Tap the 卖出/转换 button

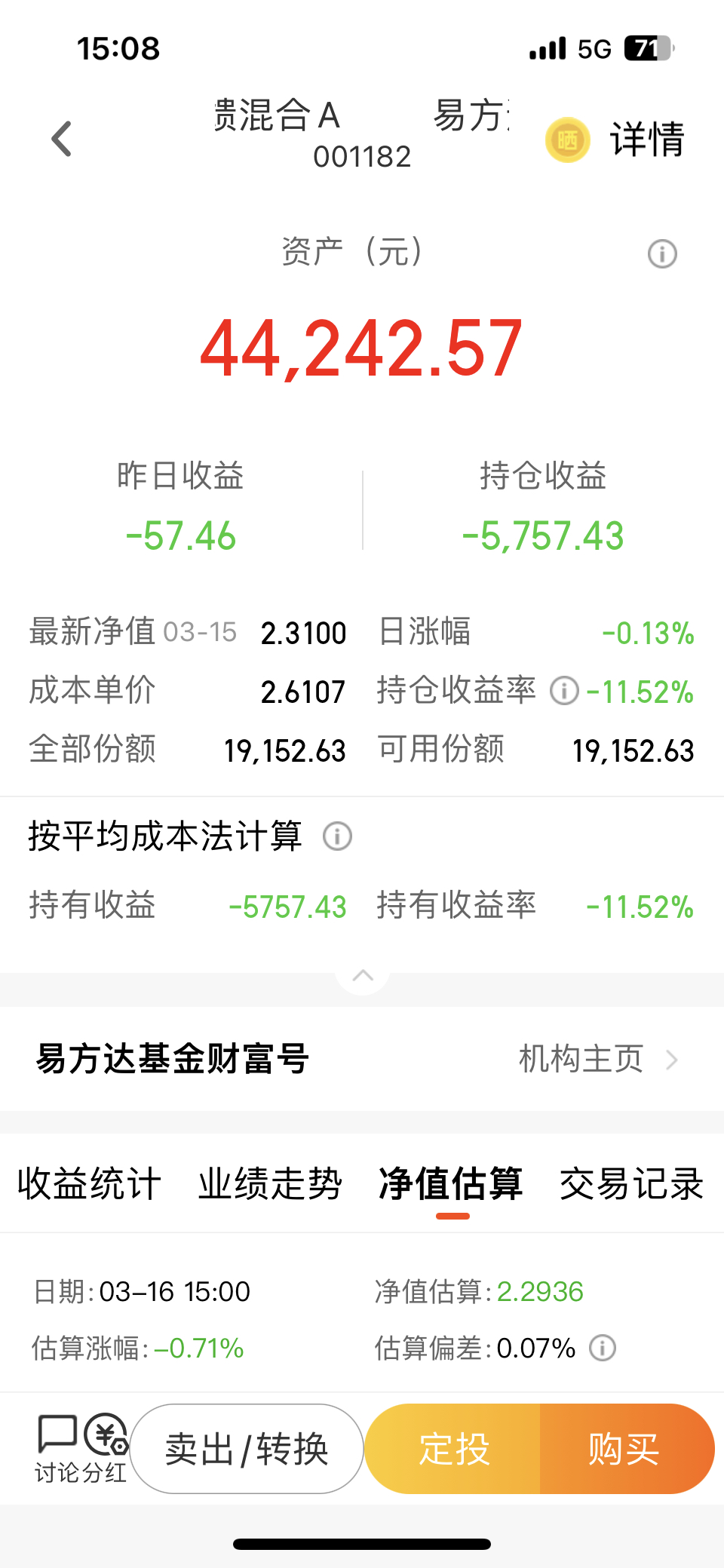[x=247, y=1449]
